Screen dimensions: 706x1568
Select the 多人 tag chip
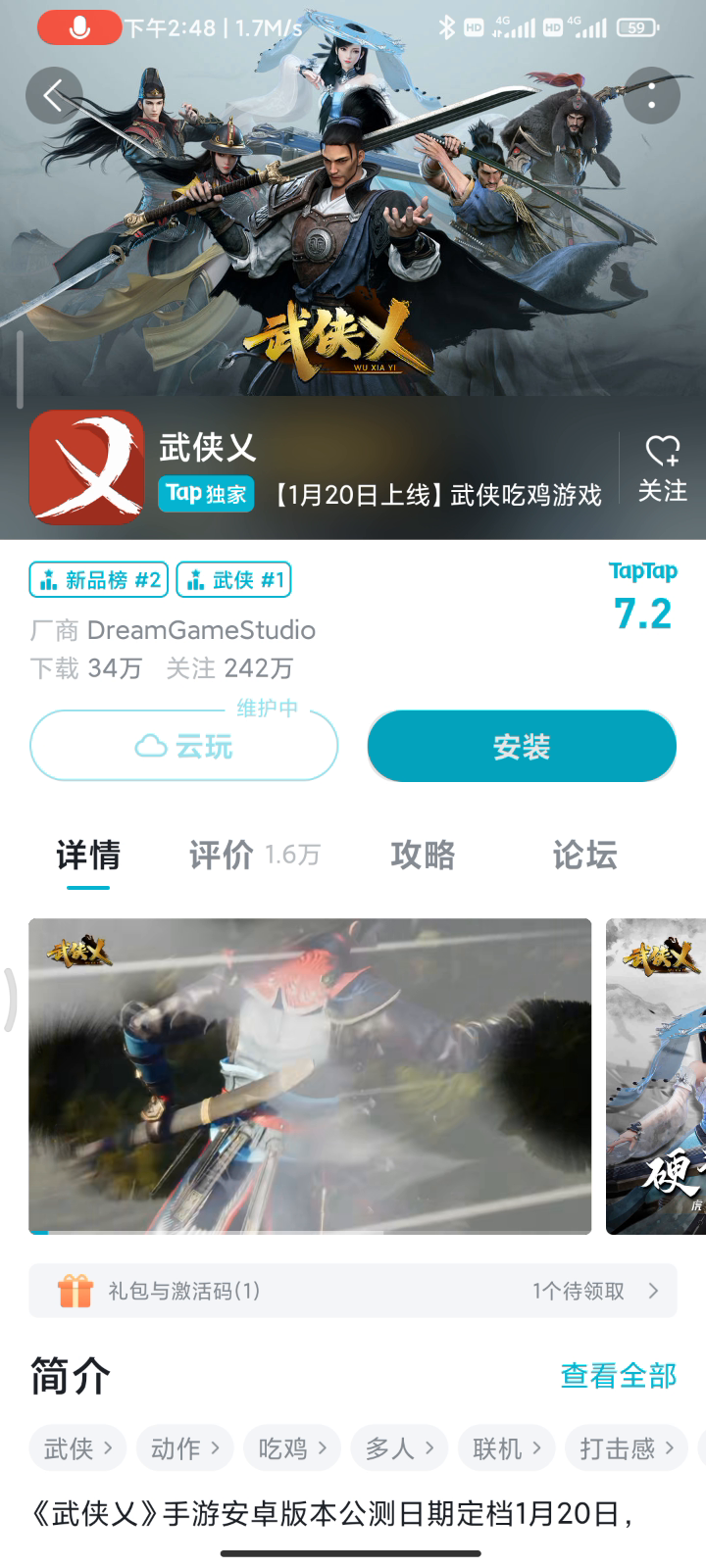(399, 1448)
